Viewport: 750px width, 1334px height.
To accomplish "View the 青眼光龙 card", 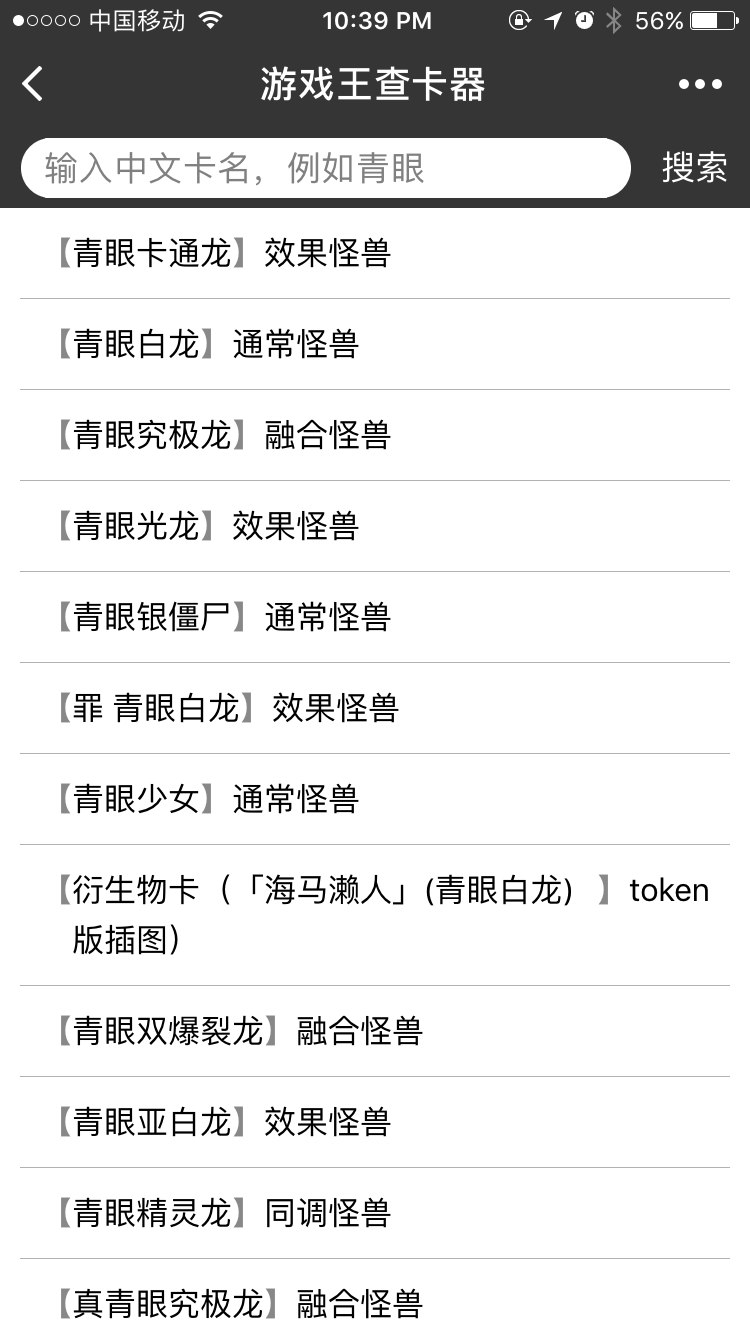I will [206, 527].
